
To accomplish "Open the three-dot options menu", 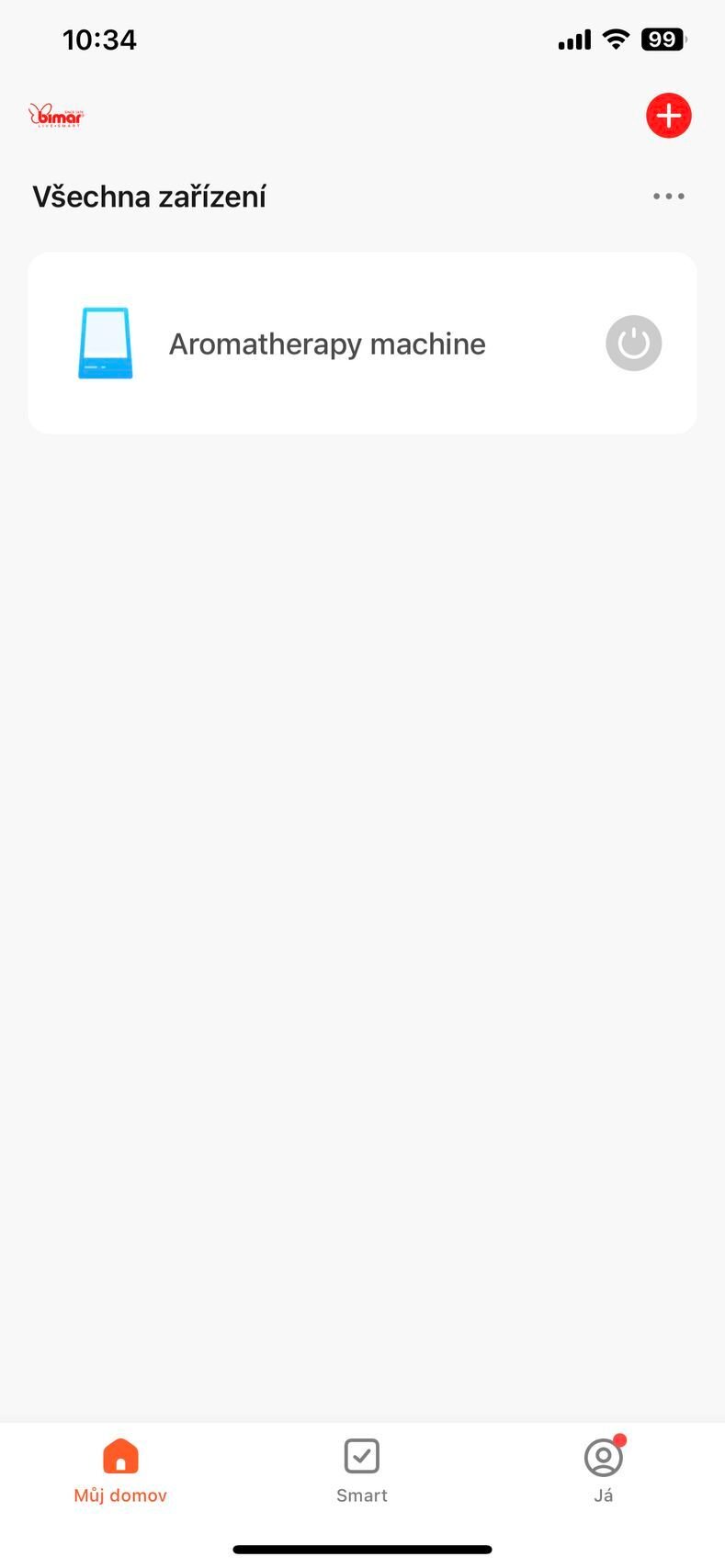I will click(x=668, y=197).
